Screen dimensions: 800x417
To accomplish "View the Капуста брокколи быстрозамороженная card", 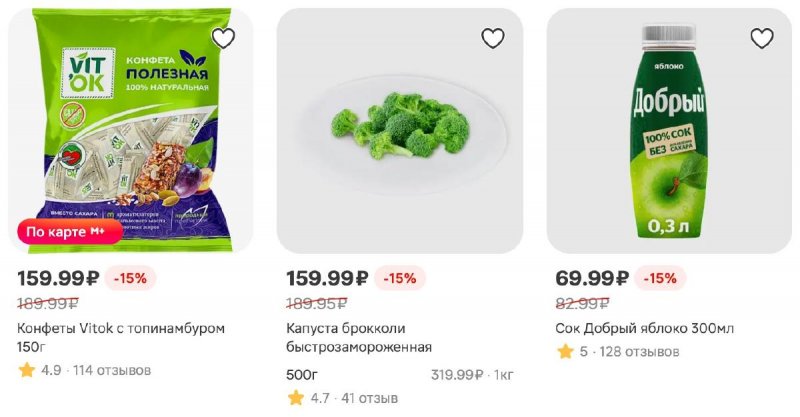I will click(359, 337).
